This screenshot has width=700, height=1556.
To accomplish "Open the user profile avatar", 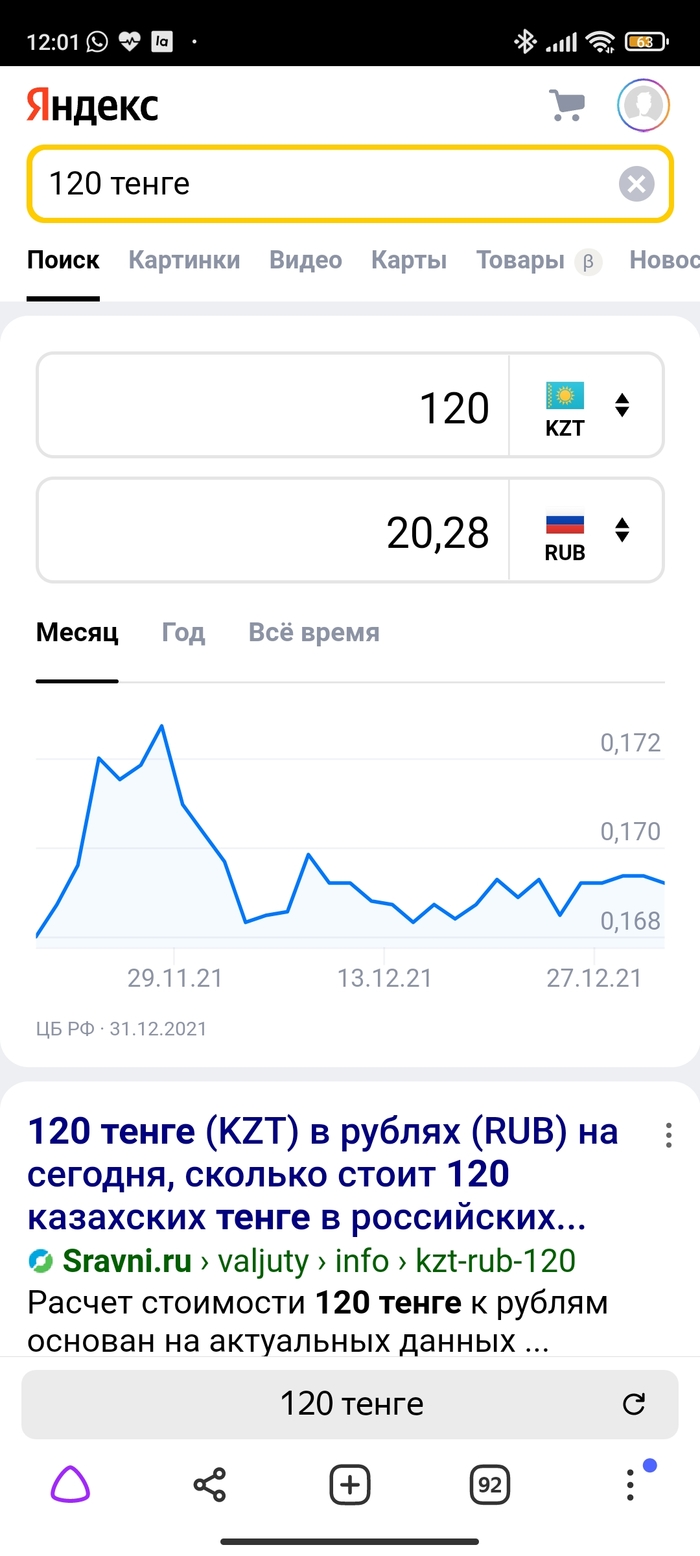I will (x=643, y=105).
